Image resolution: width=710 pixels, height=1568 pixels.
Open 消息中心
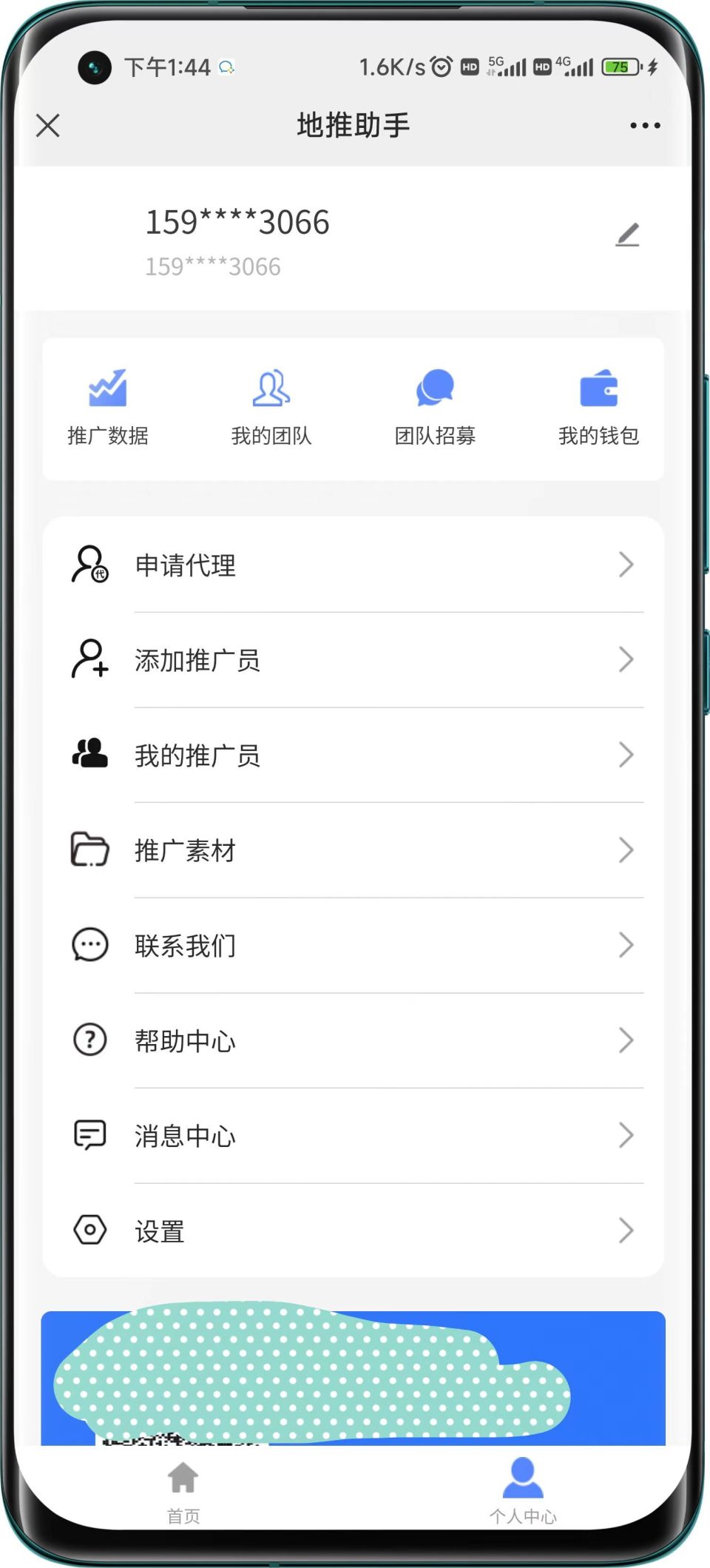pos(354,1136)
